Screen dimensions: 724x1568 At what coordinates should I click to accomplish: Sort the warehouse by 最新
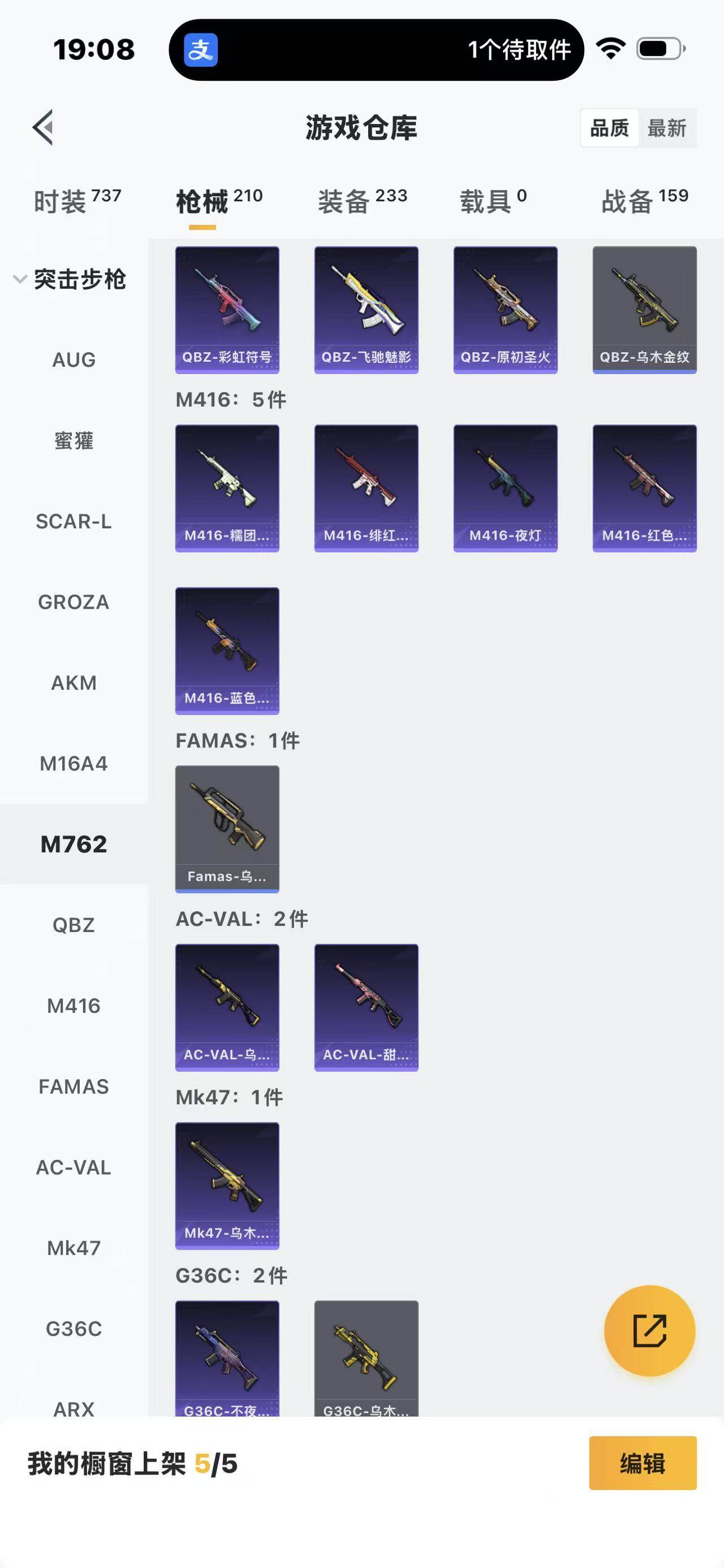pos(667,128)
